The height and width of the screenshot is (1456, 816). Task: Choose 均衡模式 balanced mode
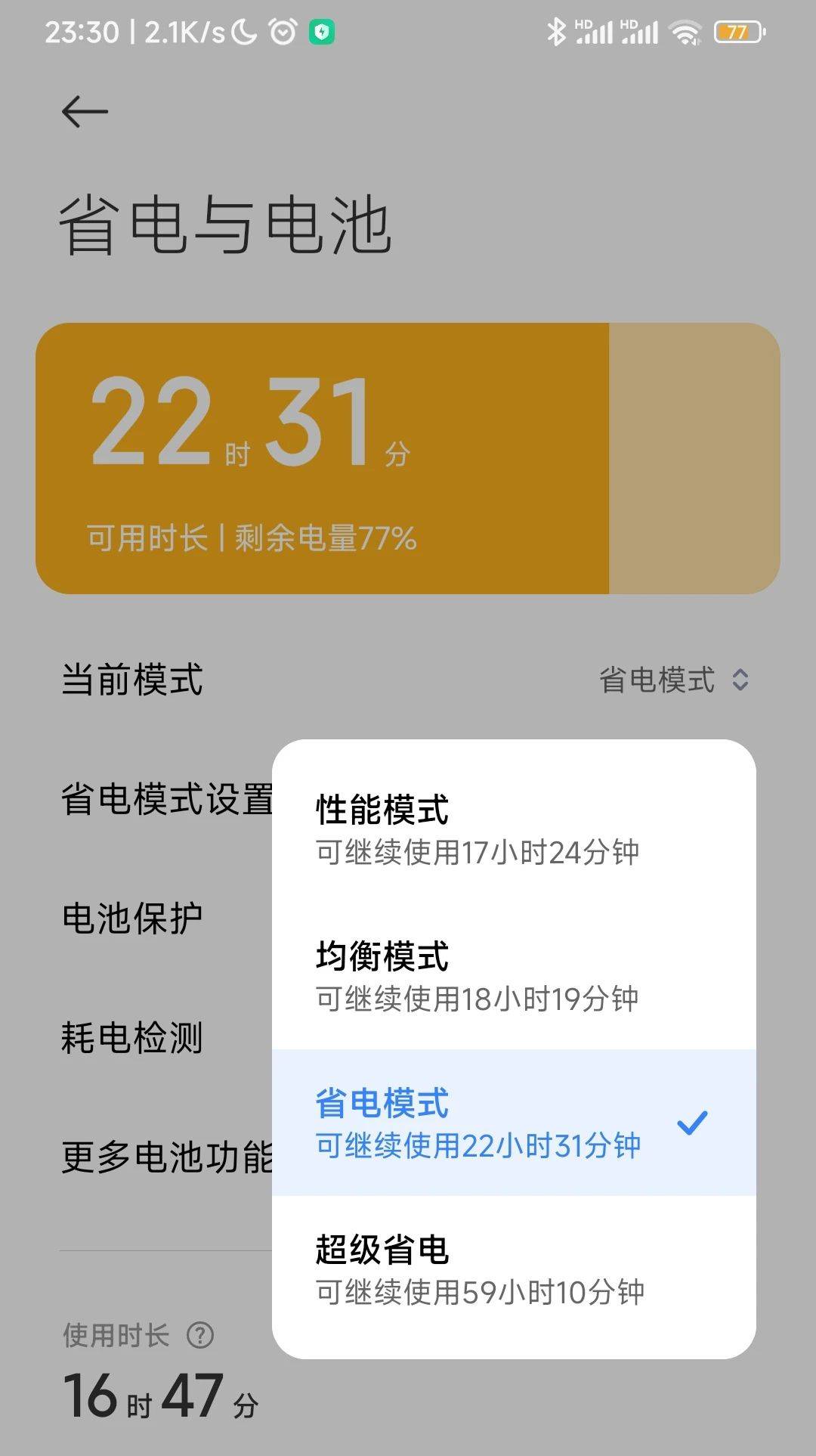pyautogui.click(x=514, y=976)
